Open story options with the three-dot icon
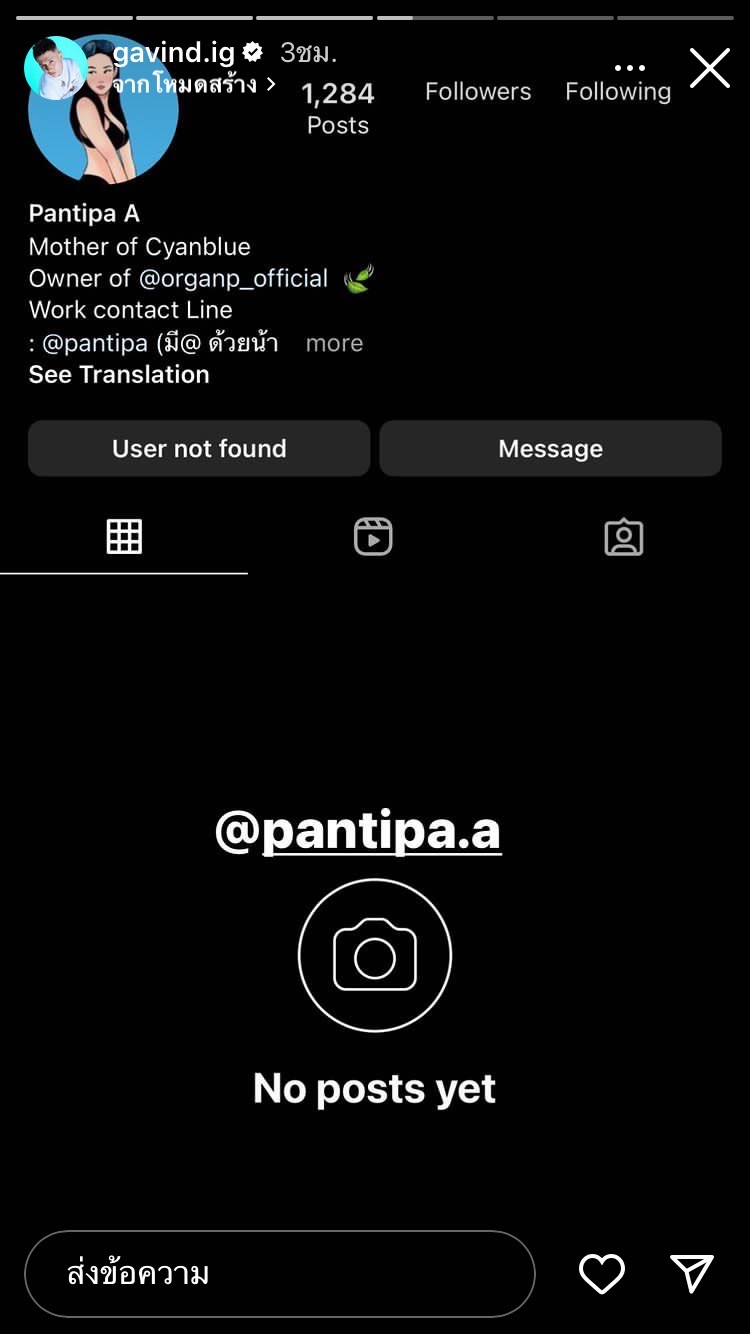Viewport: 750px width, 1334px height. 630,66
